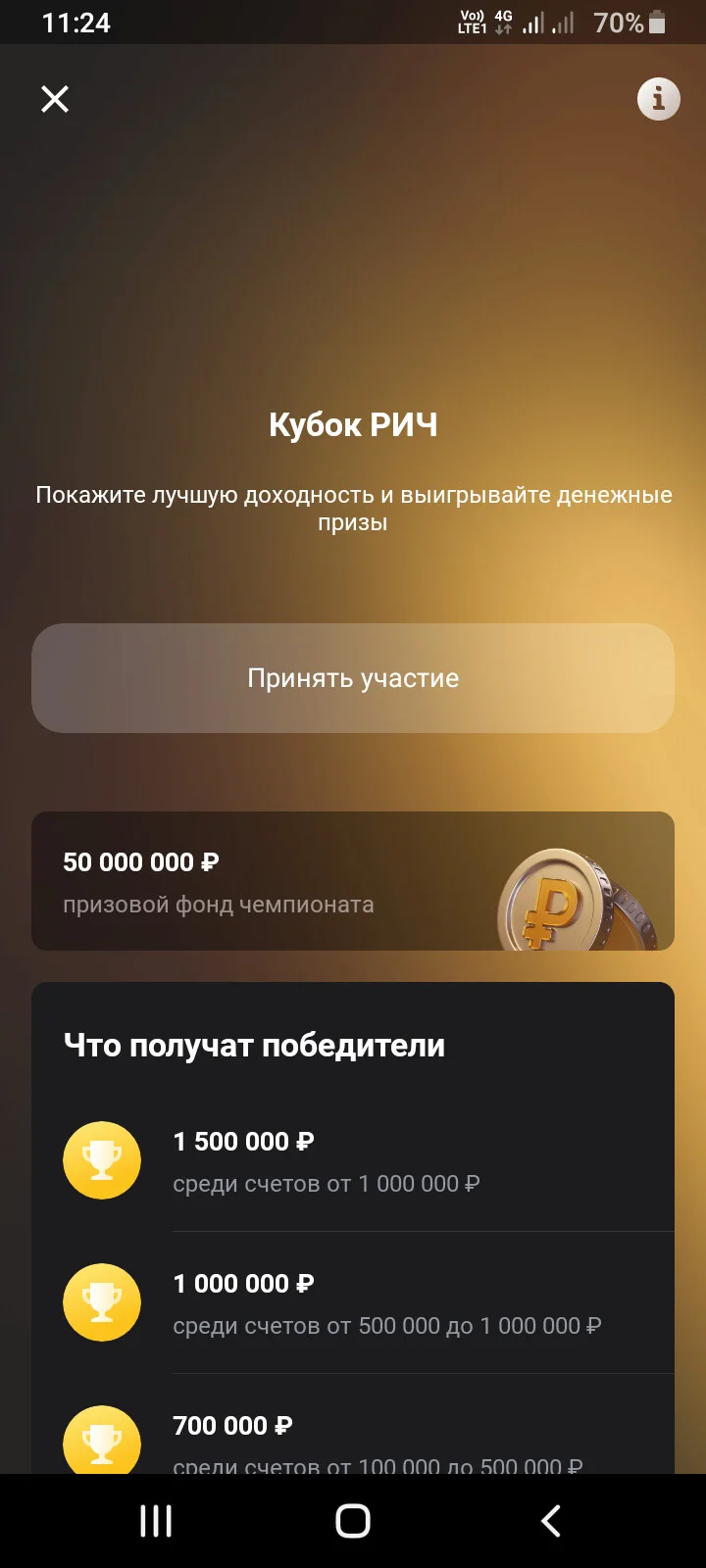Go back with system navigation button
The width and height of the screenshot is (706, 1568).
coord(551,1521)
